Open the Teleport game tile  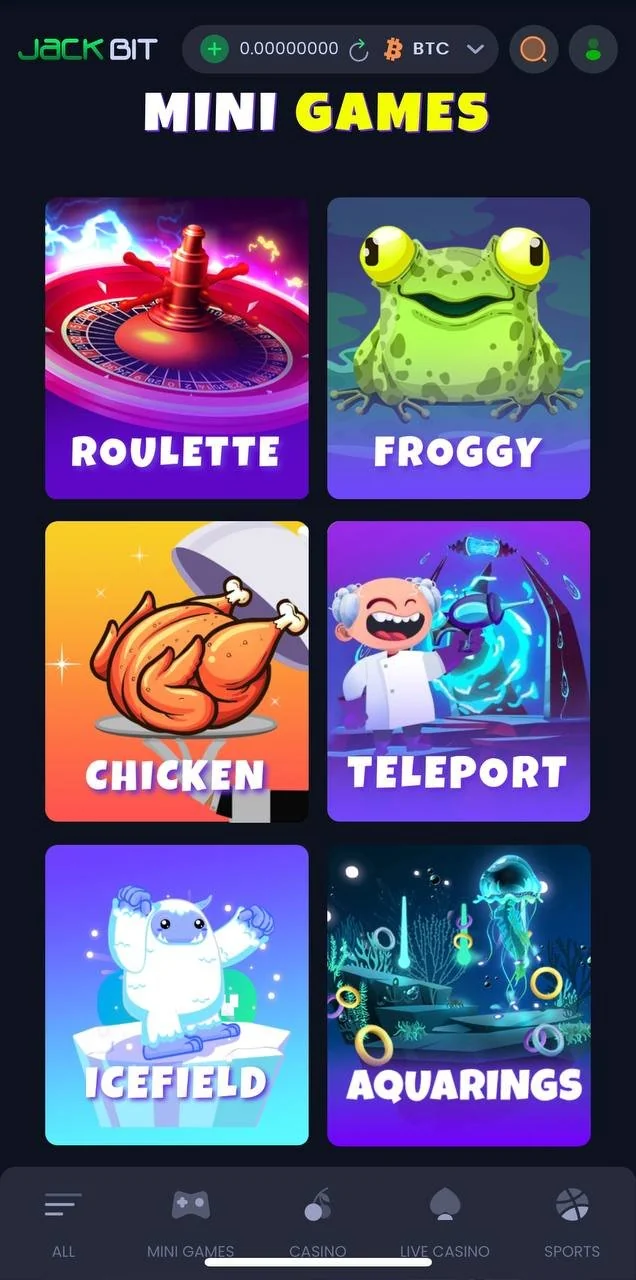(459, 671)
